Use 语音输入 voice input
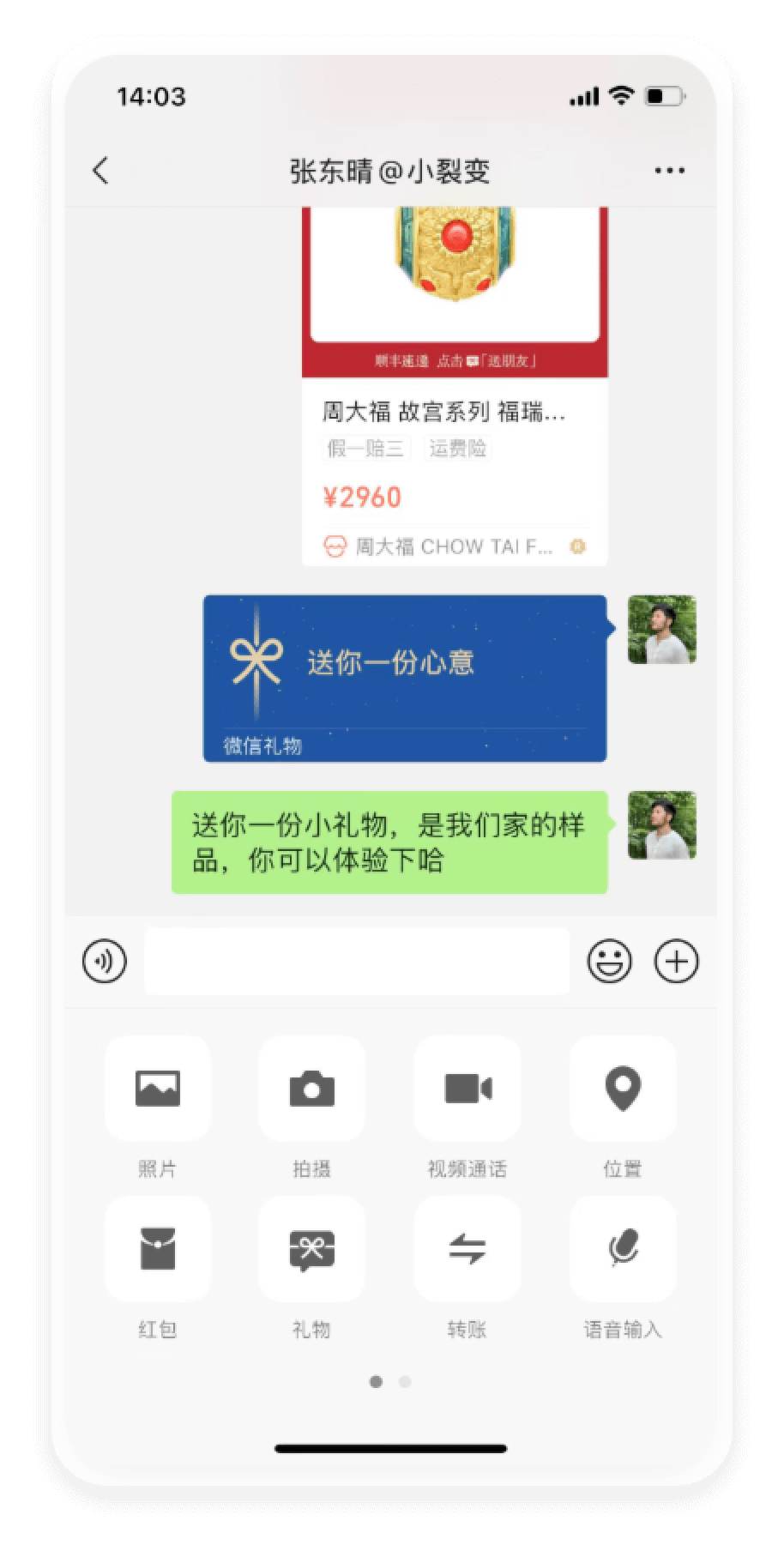784x1551 pixels. click(x=623, y=1249)
